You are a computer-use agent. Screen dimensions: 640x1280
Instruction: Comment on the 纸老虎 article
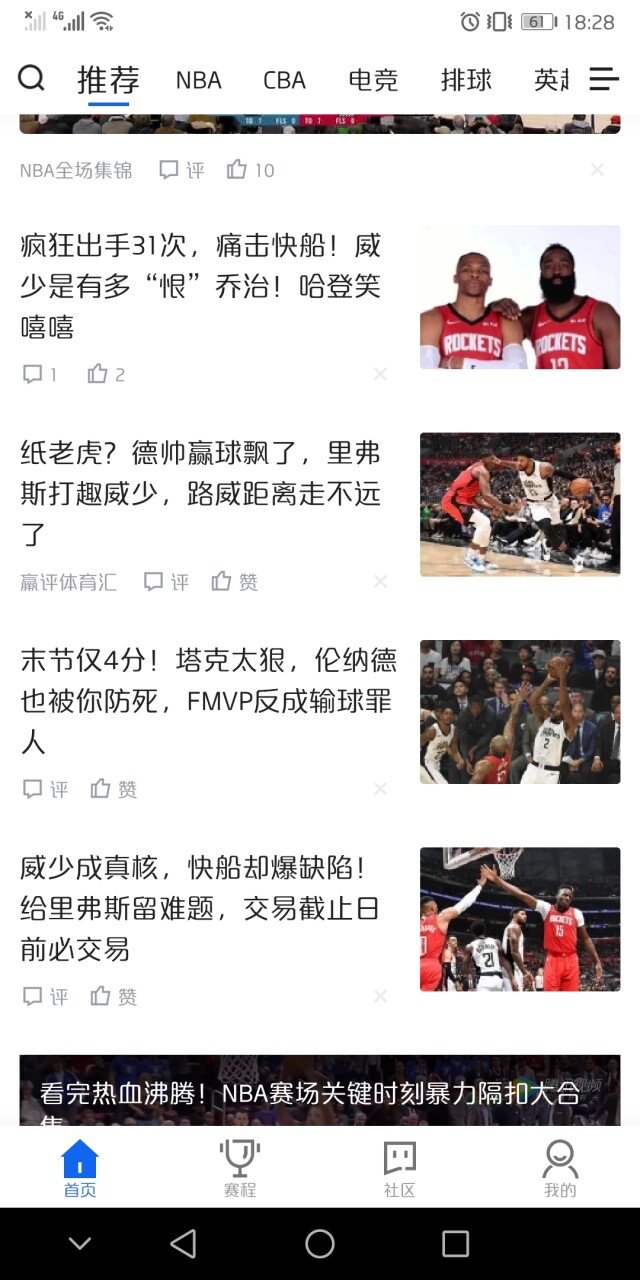click(x=166, y=582)
